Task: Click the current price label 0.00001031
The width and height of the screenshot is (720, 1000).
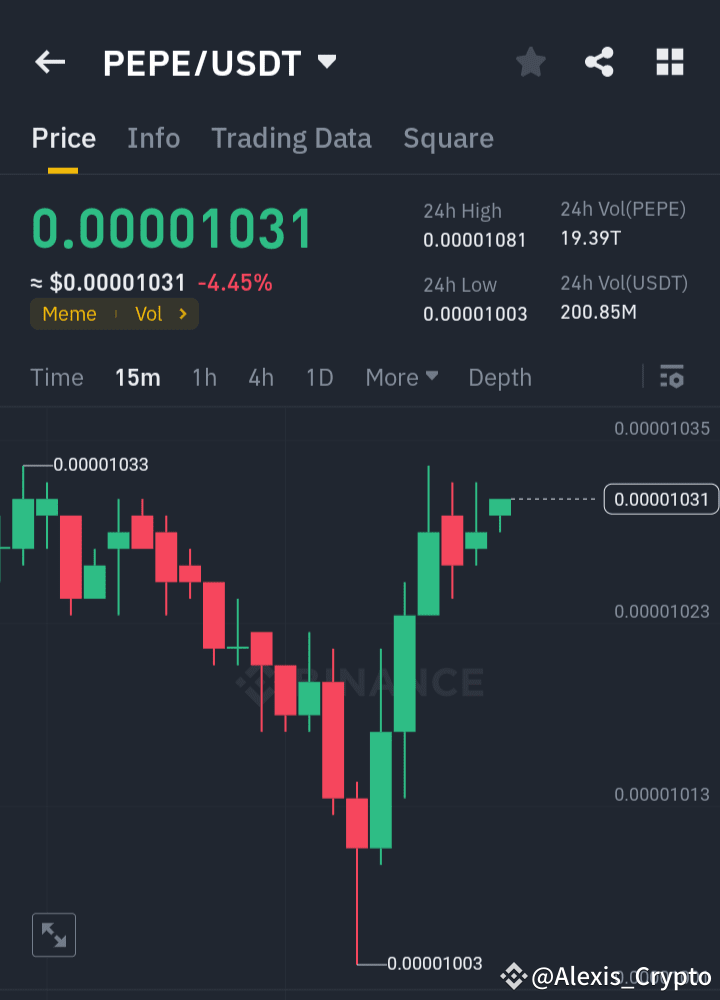Action: click(660, 499)
